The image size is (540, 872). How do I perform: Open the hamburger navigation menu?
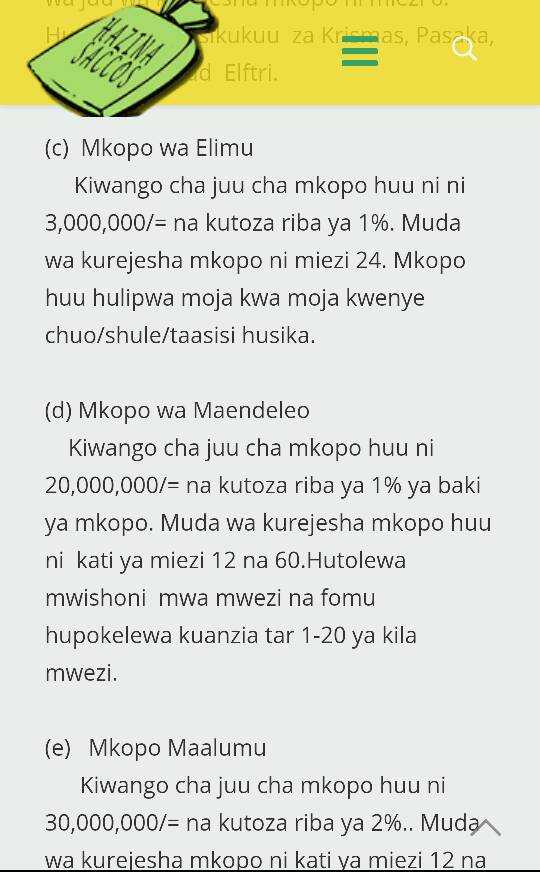[x=360, y=51]
